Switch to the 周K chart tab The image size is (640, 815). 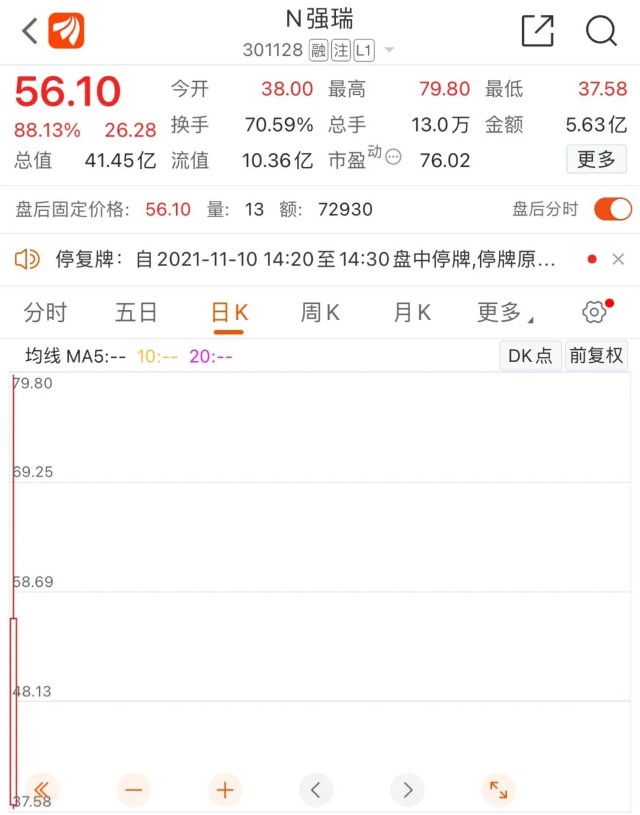pos(320,312)
